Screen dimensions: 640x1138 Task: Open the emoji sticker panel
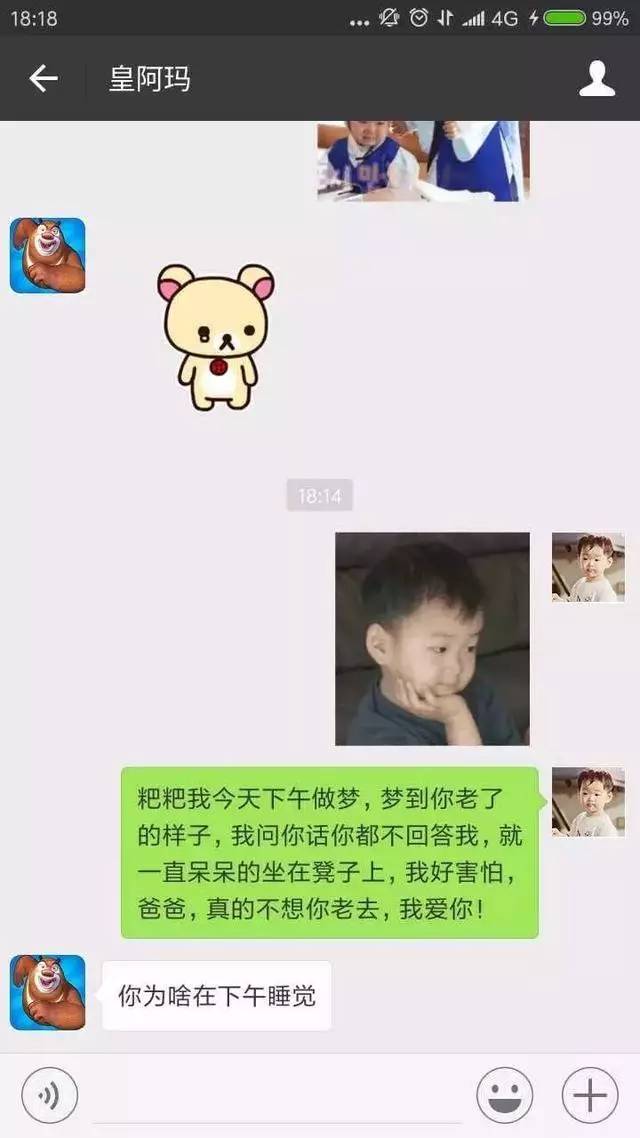(x=504, y=1096)
